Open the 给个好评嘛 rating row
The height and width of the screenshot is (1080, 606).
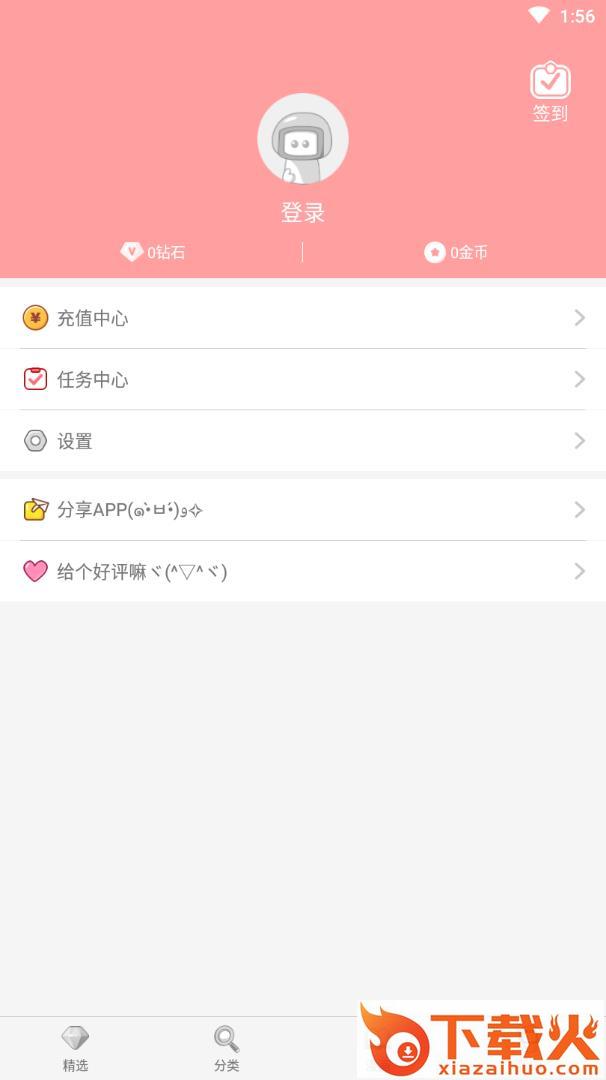click(x=302, y=571)
